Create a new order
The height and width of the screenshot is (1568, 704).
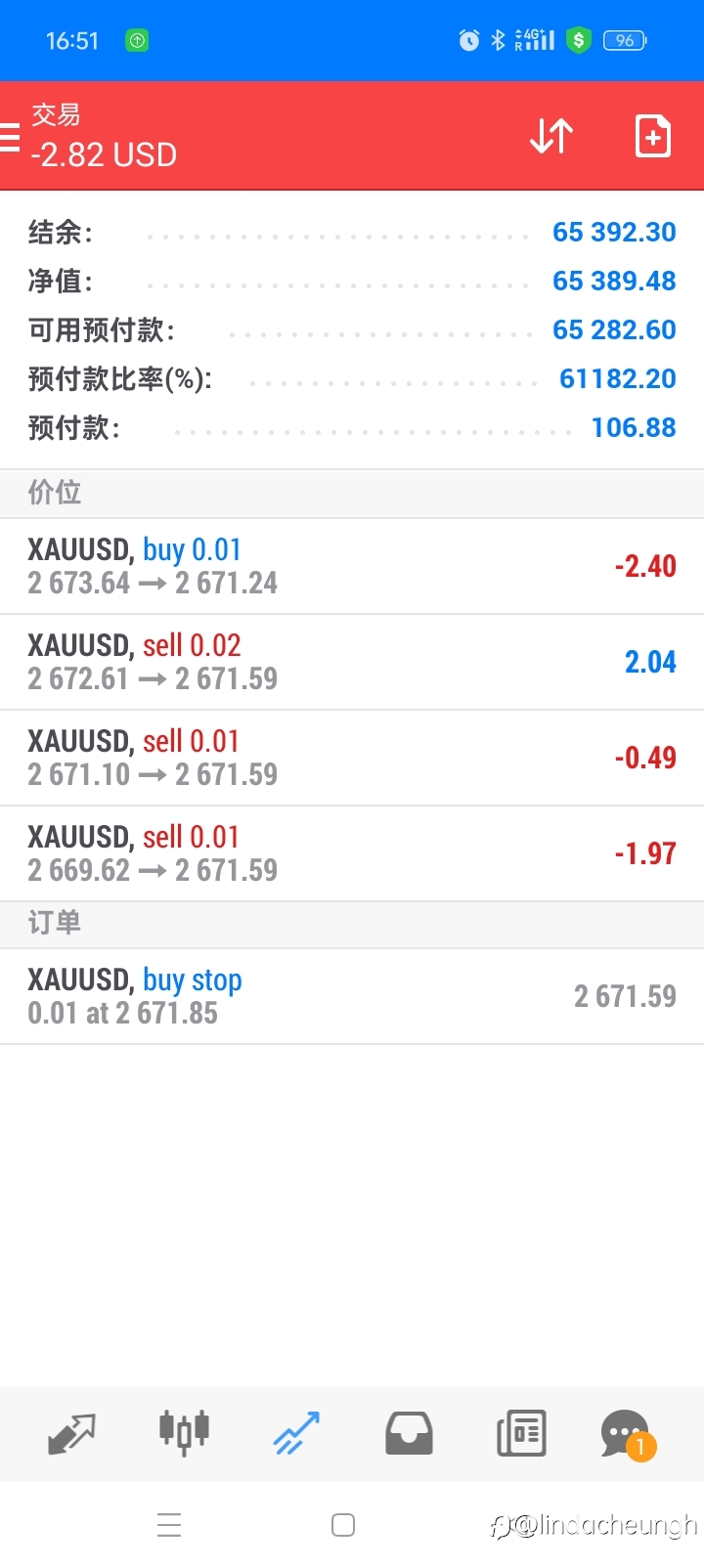pos(652,136)
